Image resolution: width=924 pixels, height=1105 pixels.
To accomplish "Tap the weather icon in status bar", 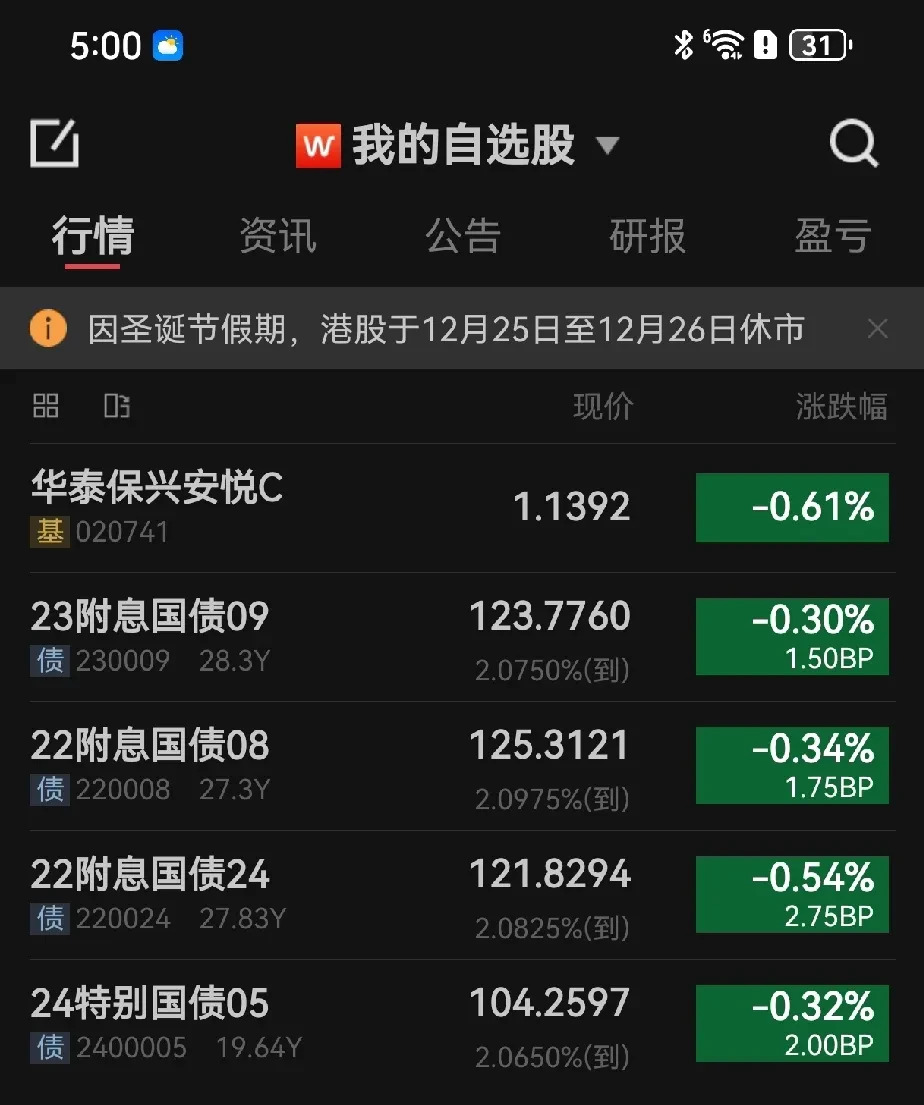I will 169,43.
